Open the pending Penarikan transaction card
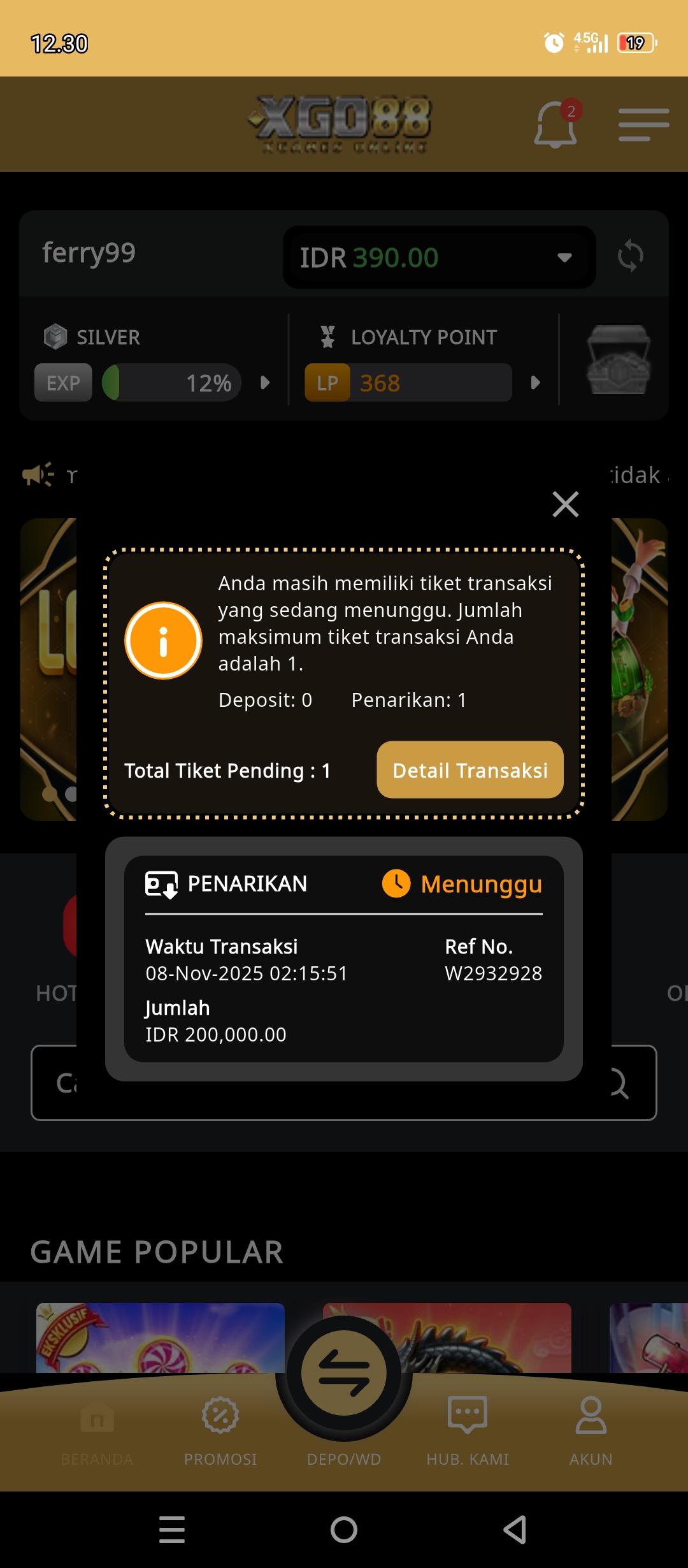688x1568 pixels. (343, 958)
